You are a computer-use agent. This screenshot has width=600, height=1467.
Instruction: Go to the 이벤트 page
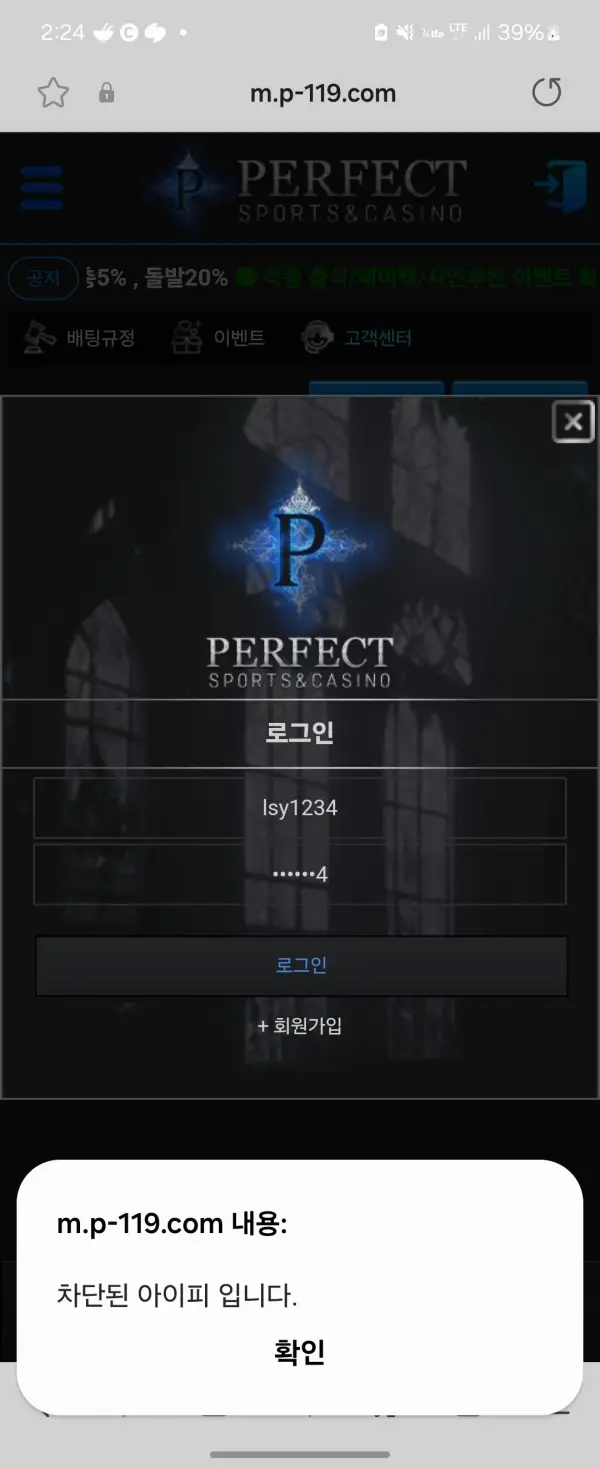pos(219,338)
